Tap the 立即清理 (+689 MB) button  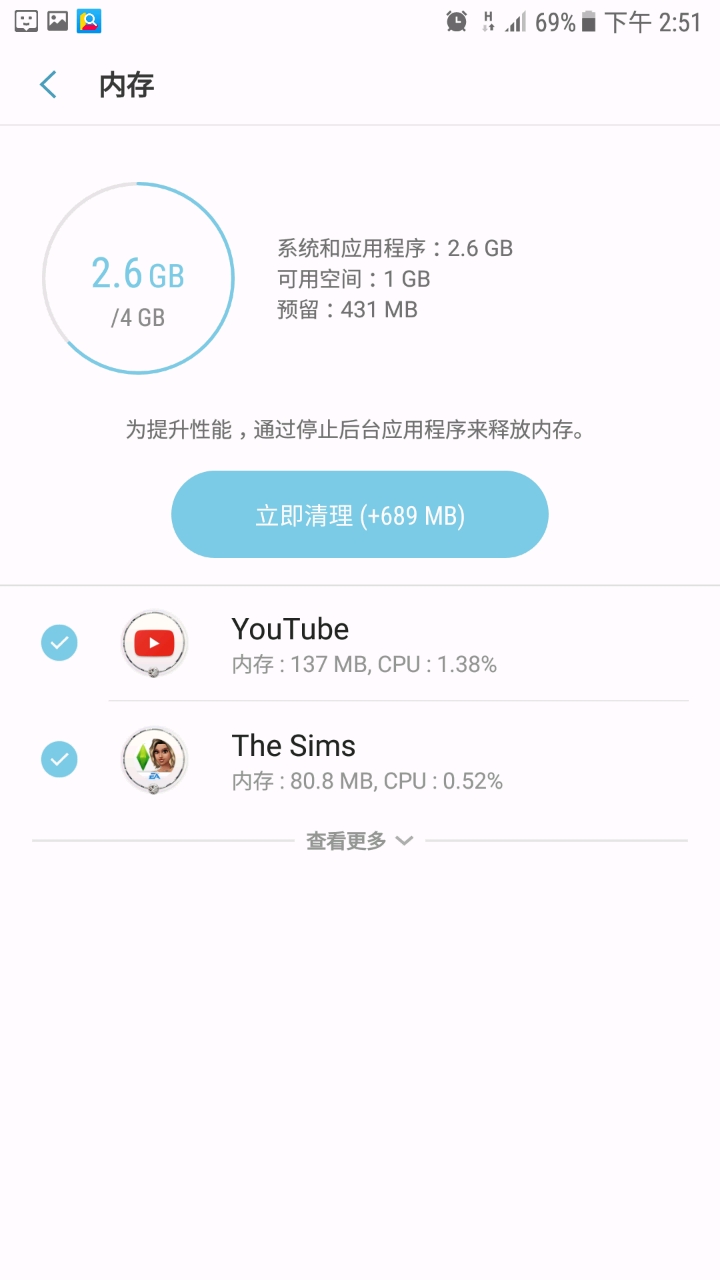pyautogui.click(x=360, y=515)
